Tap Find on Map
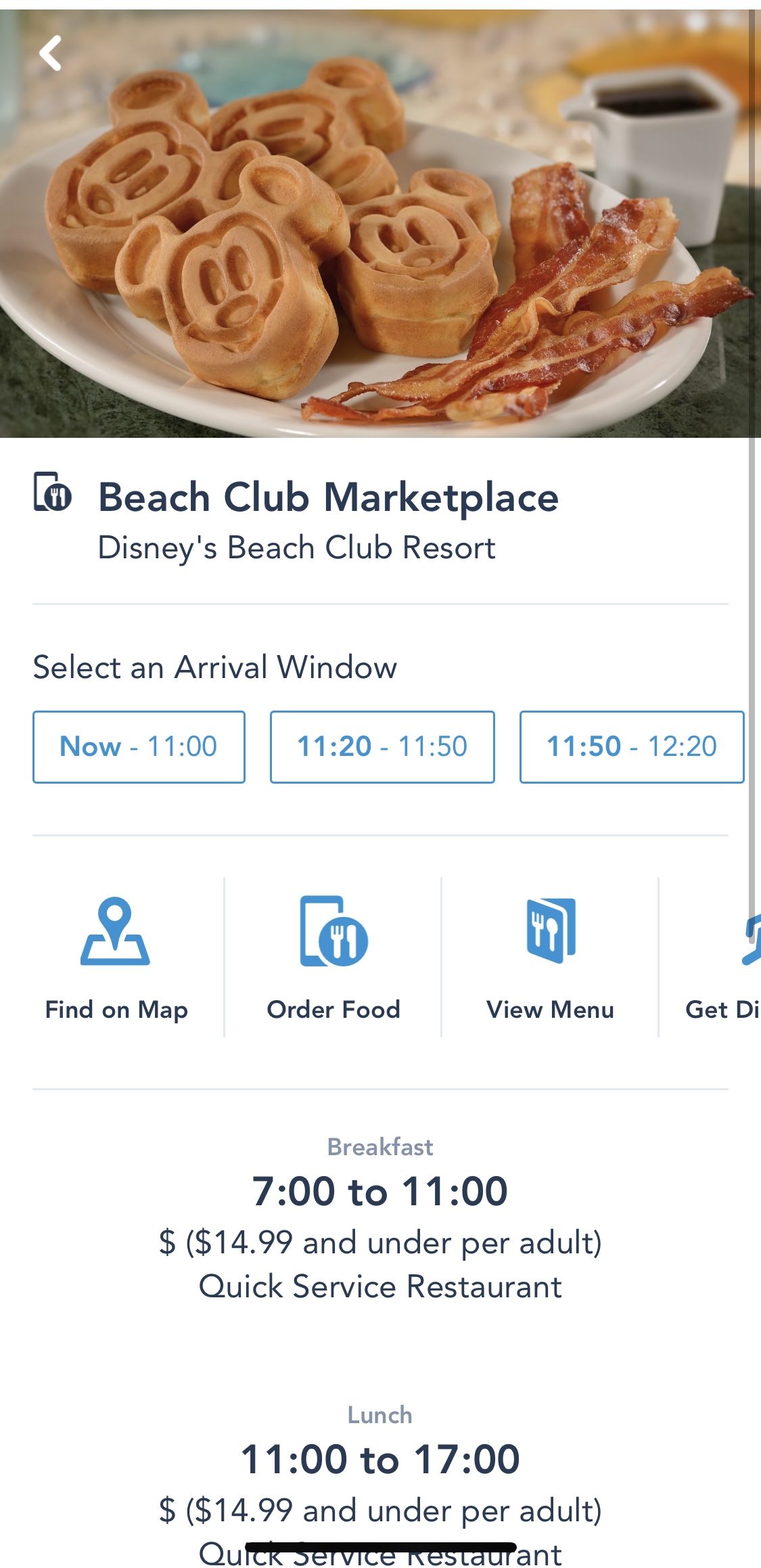The width and height of the screenshot is (761, 1568). [x=116, y=957]
